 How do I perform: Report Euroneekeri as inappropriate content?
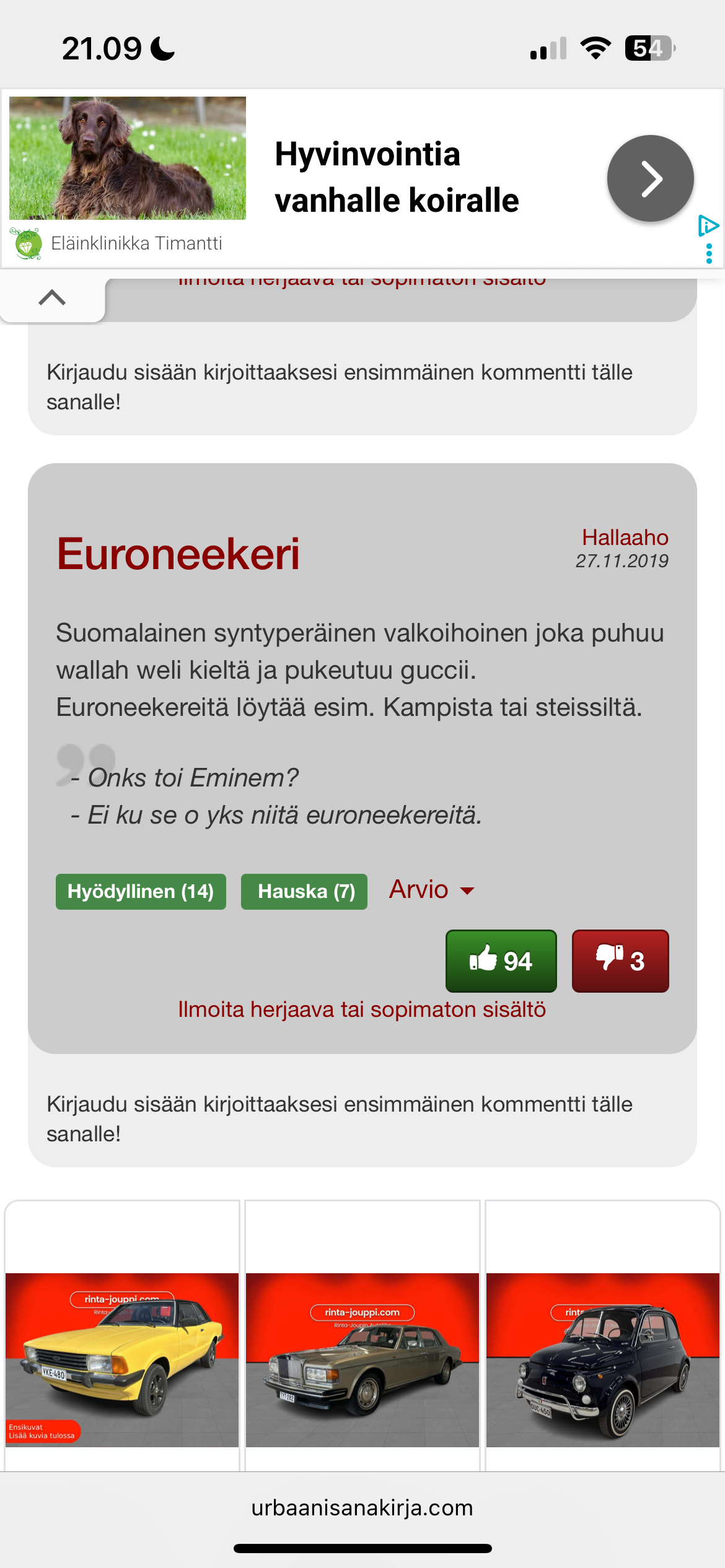362,1009
